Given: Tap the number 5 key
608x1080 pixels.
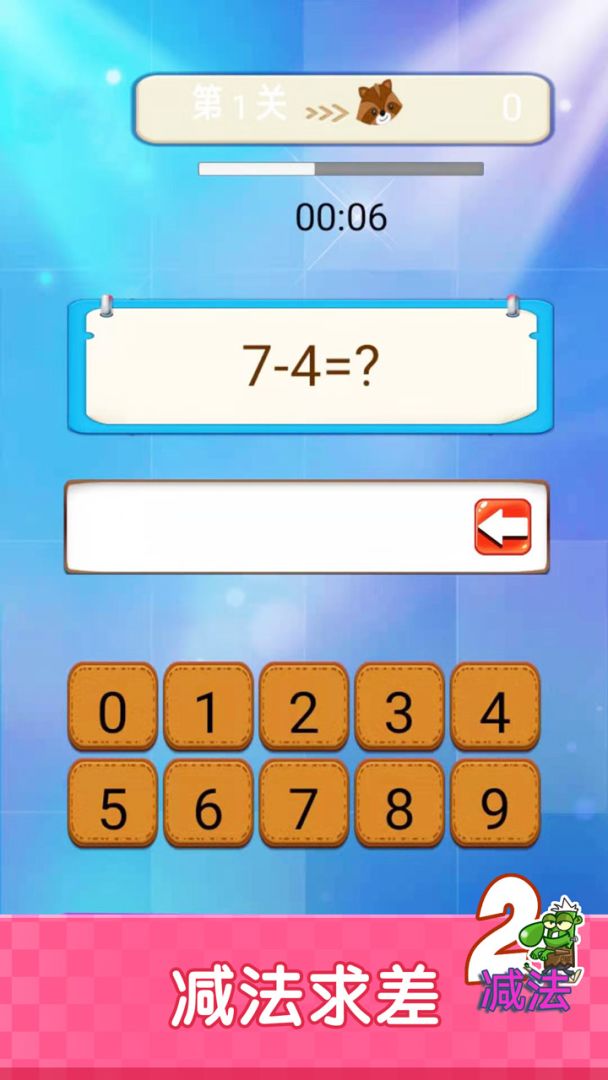Looking at the screenshot, I should (x=113, y=803).
